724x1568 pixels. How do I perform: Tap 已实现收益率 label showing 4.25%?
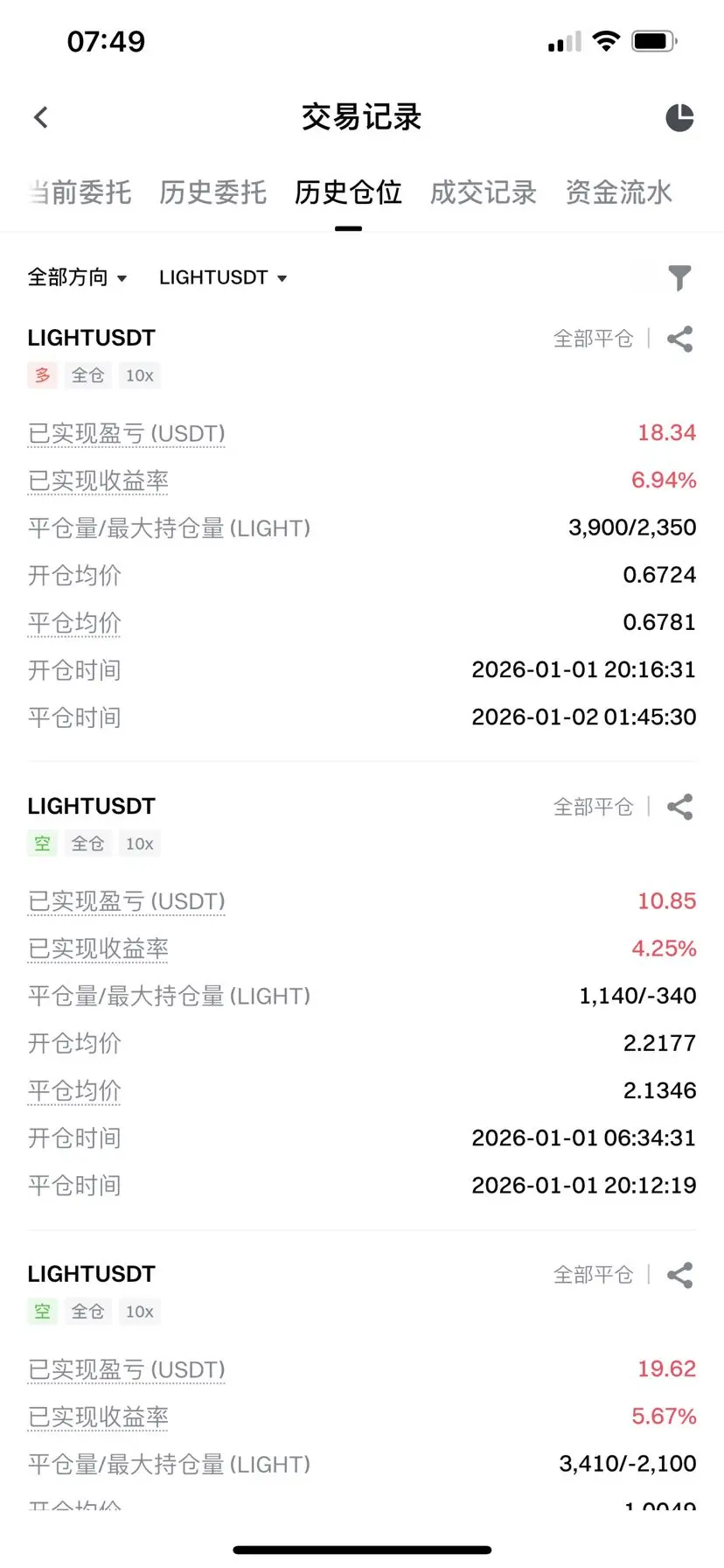click(98, 948)
